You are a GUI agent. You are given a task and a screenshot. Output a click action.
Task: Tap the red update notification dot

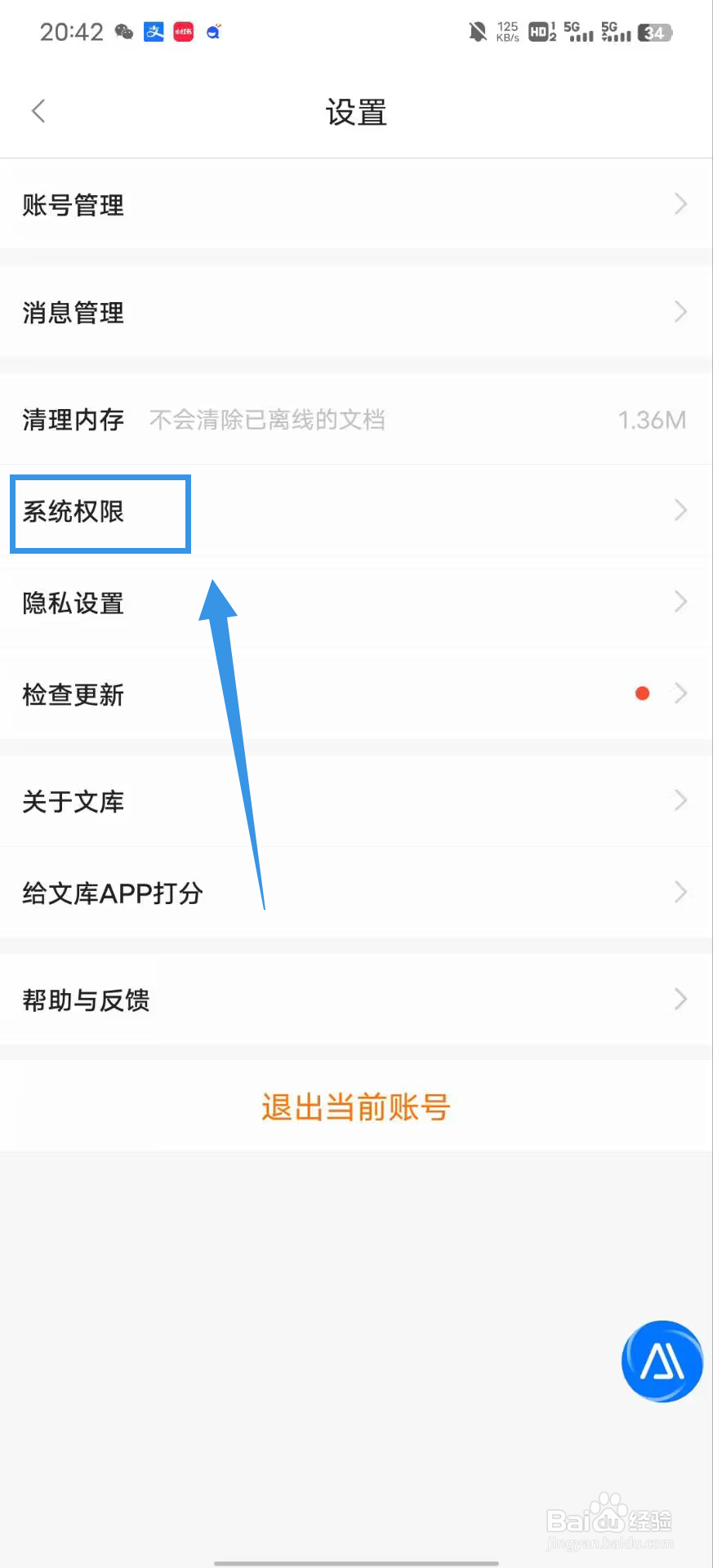click(x=642, y=693)
